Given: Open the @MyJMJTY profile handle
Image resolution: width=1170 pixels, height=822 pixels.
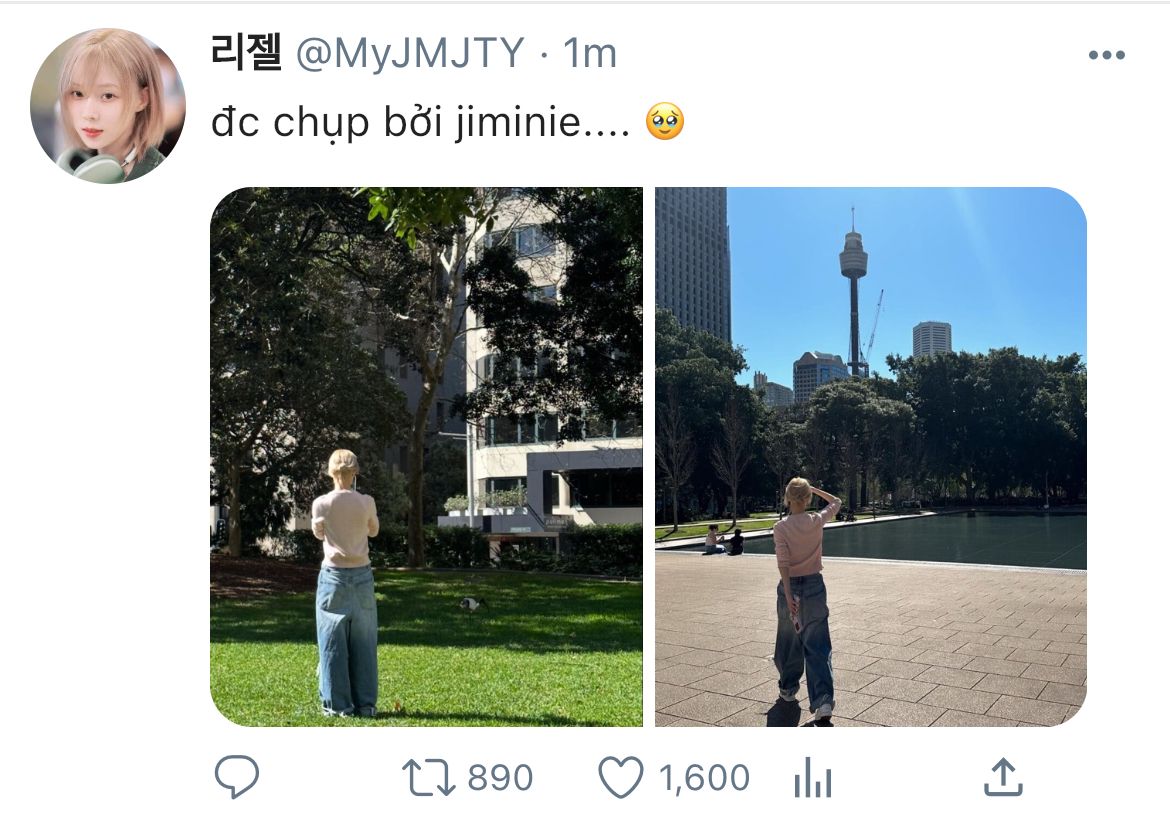Looking at the screenshot, I should [410, 54].
